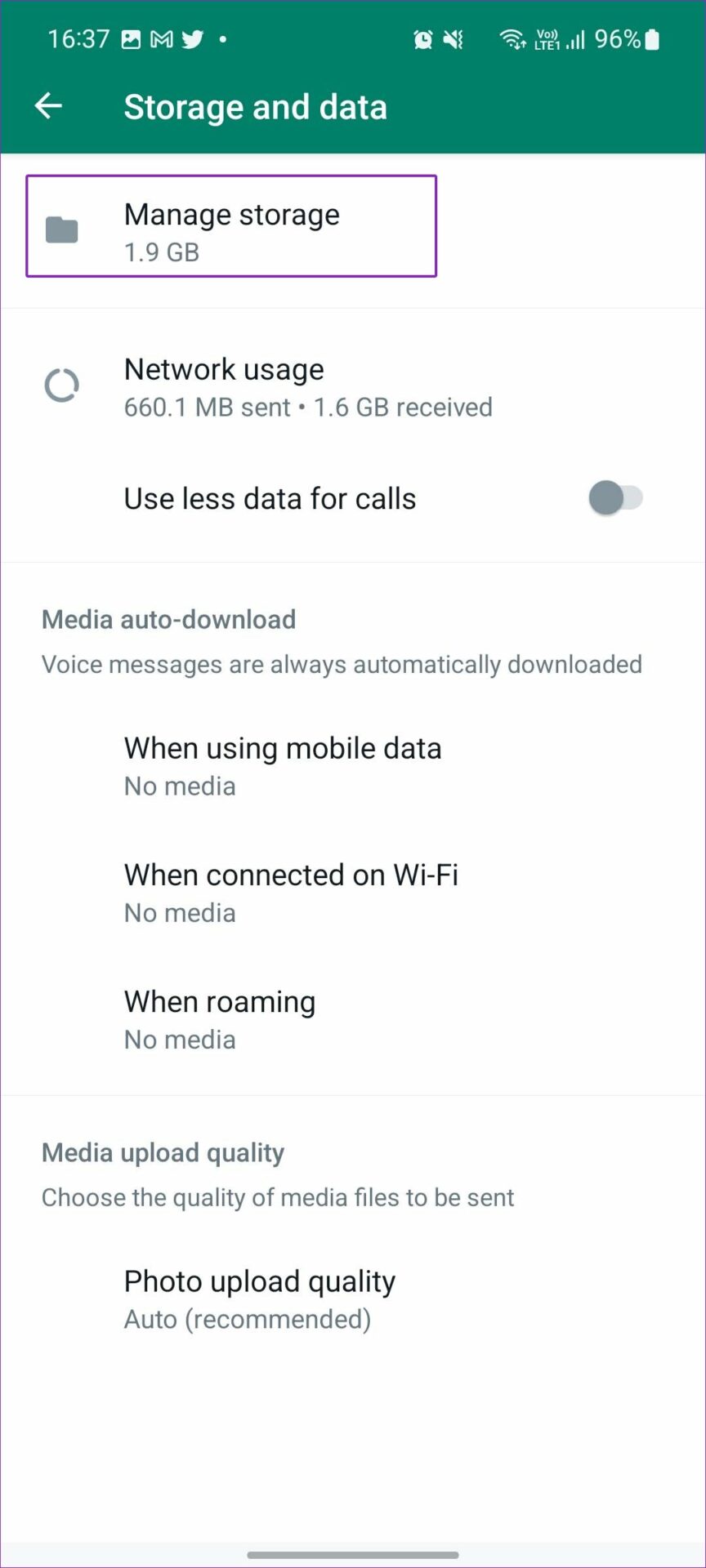
Task: Toggle Use less data for calls
Action: pos(615,498)
